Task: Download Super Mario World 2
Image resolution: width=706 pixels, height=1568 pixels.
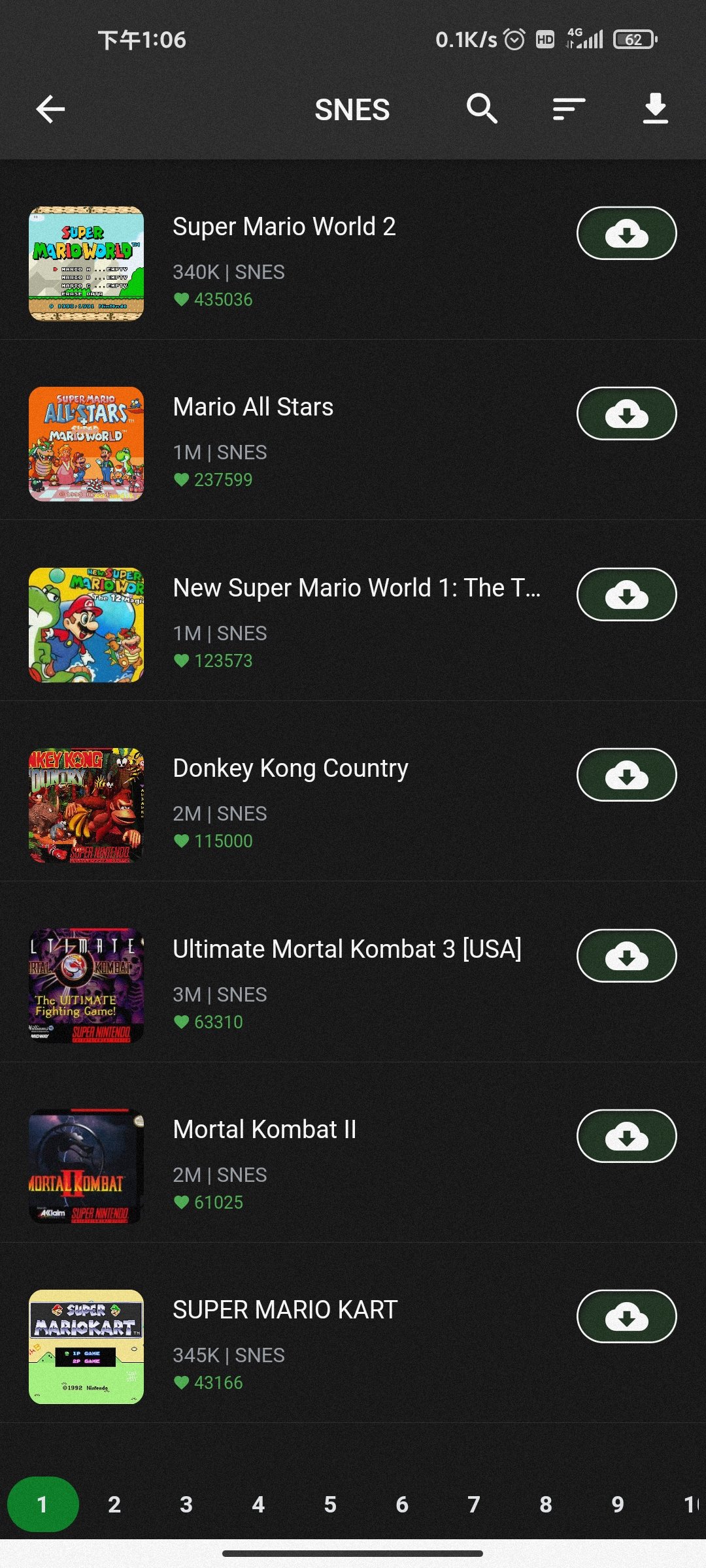Action: 626,233
